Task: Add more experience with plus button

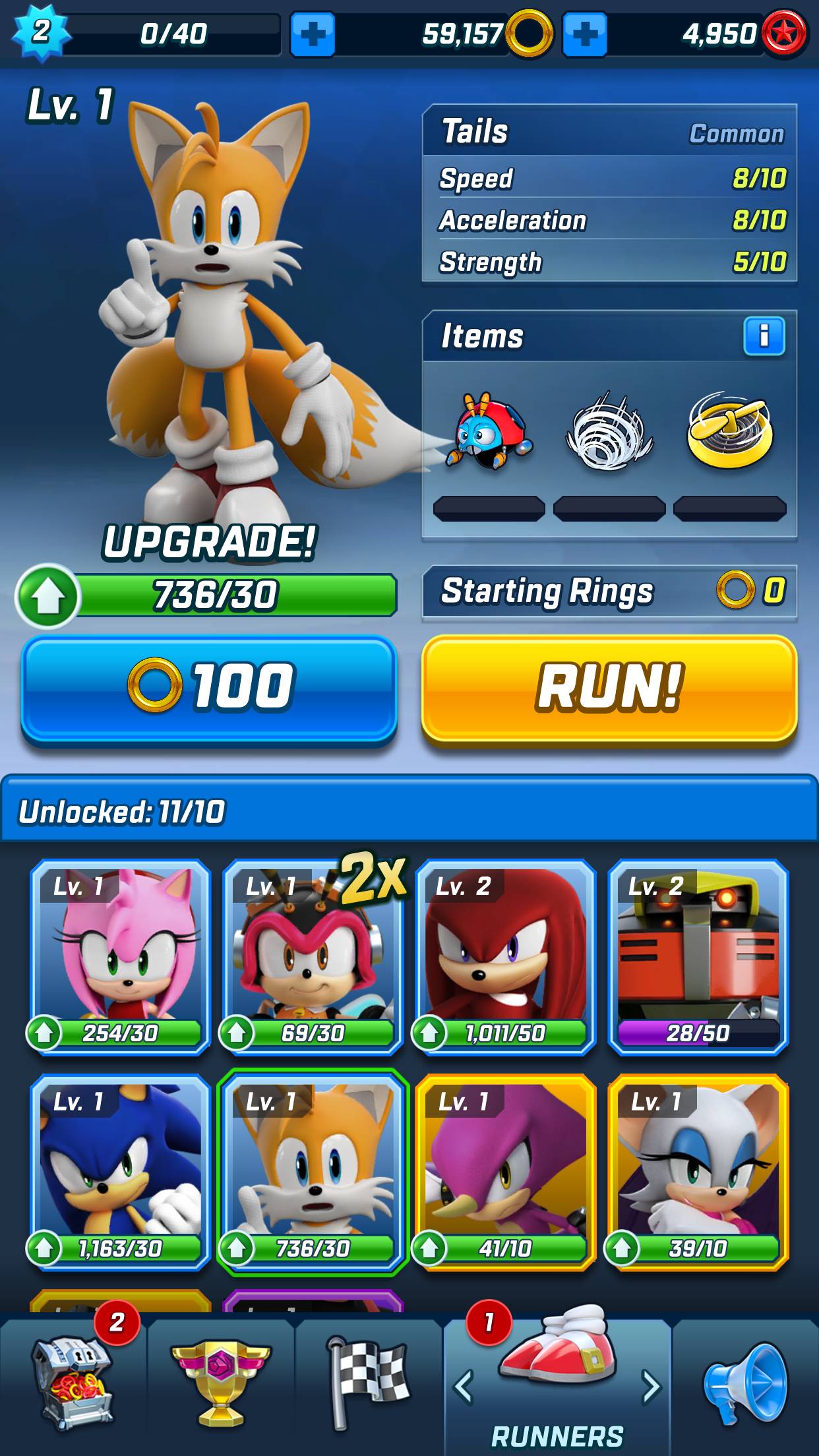Action: click(312, 34)
